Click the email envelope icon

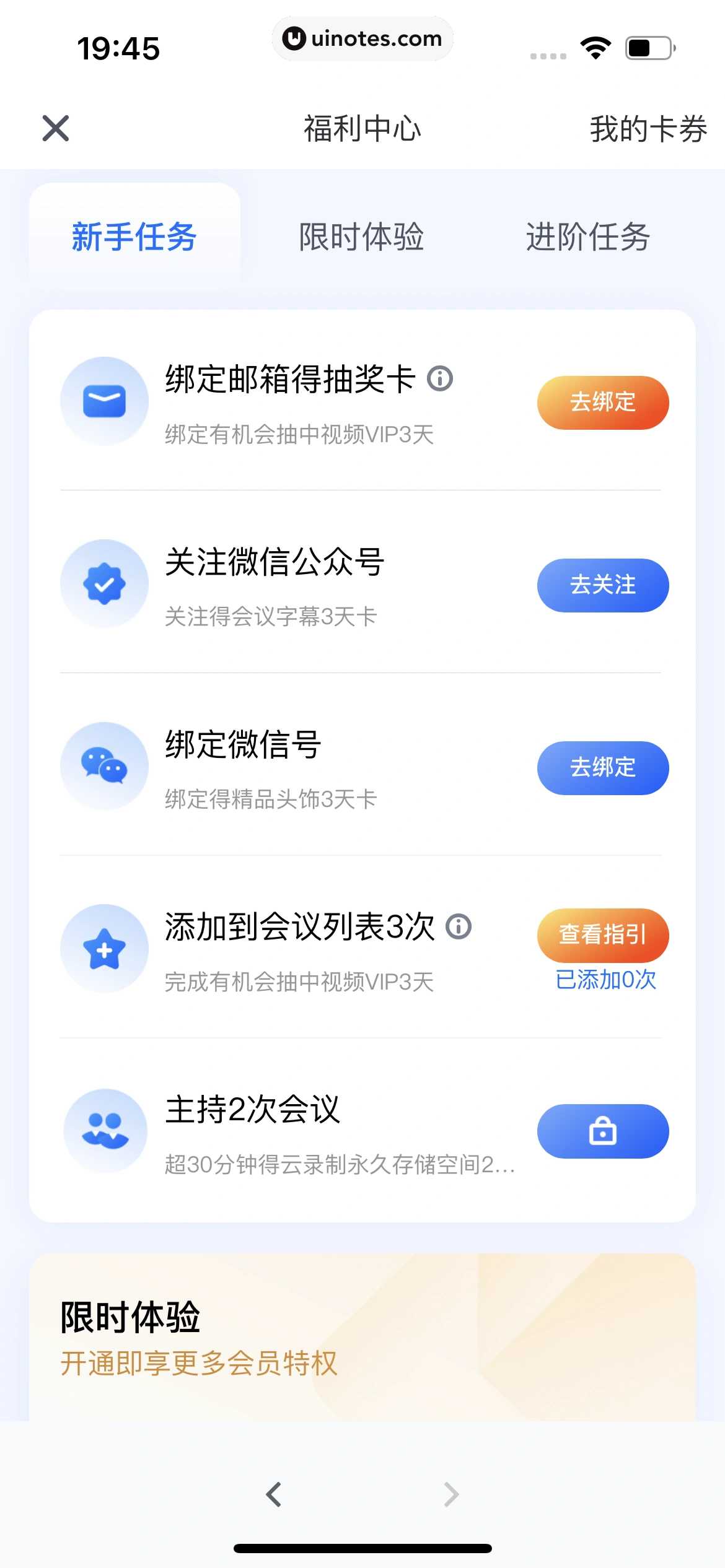[x=103, y=401]
